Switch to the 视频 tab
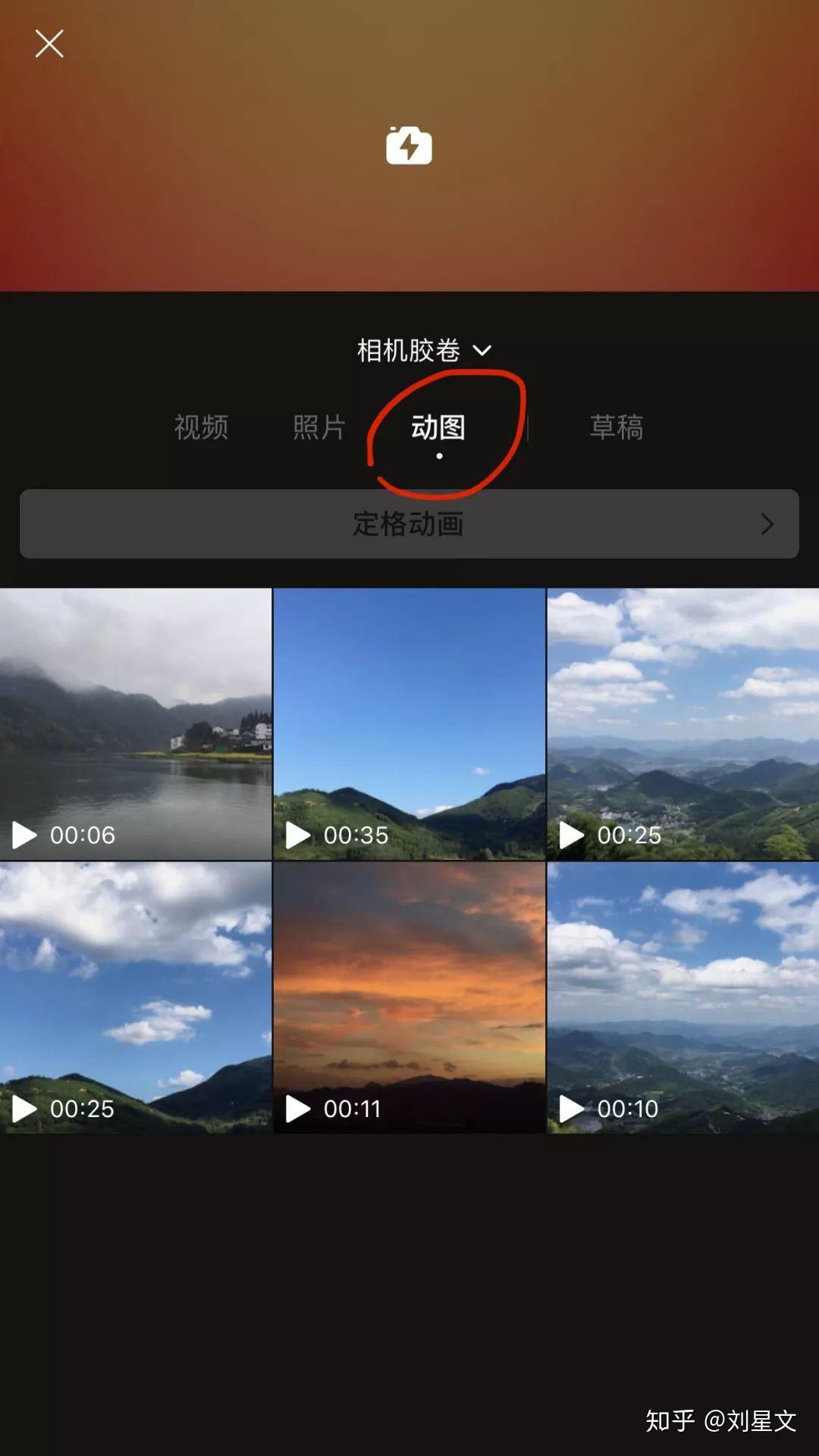 tap(201, 427)
